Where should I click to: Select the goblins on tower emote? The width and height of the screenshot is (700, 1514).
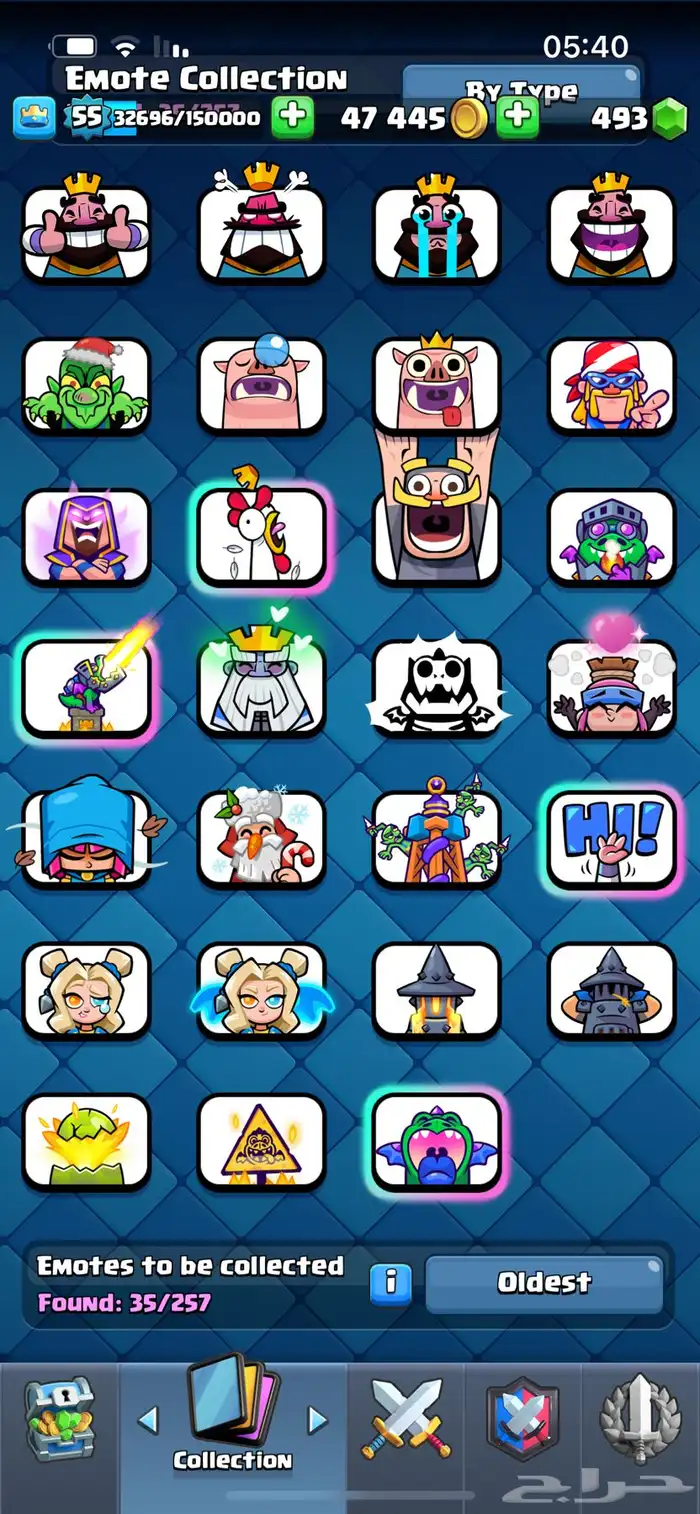click(x=436, y=838)
